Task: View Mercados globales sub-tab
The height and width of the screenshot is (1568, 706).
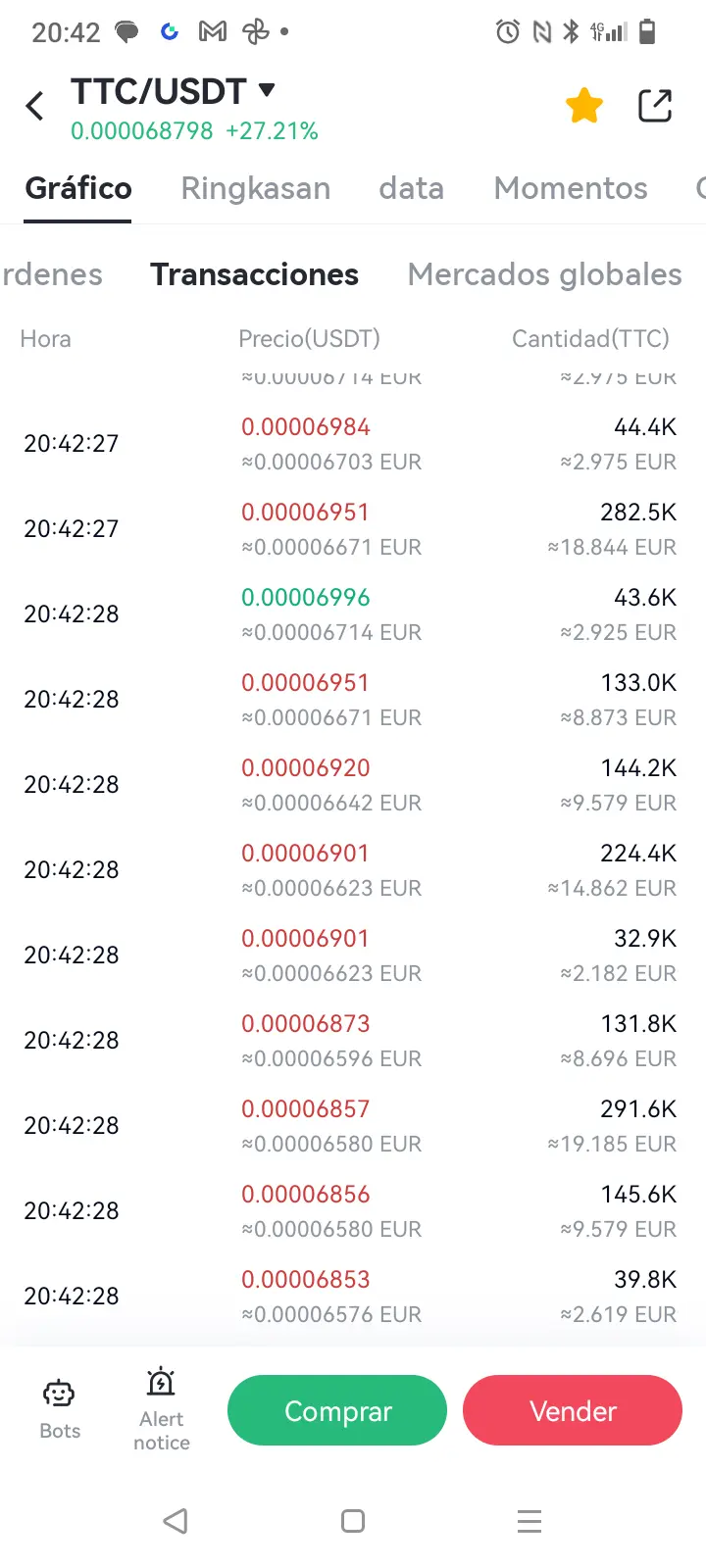Action: (544, 274)
